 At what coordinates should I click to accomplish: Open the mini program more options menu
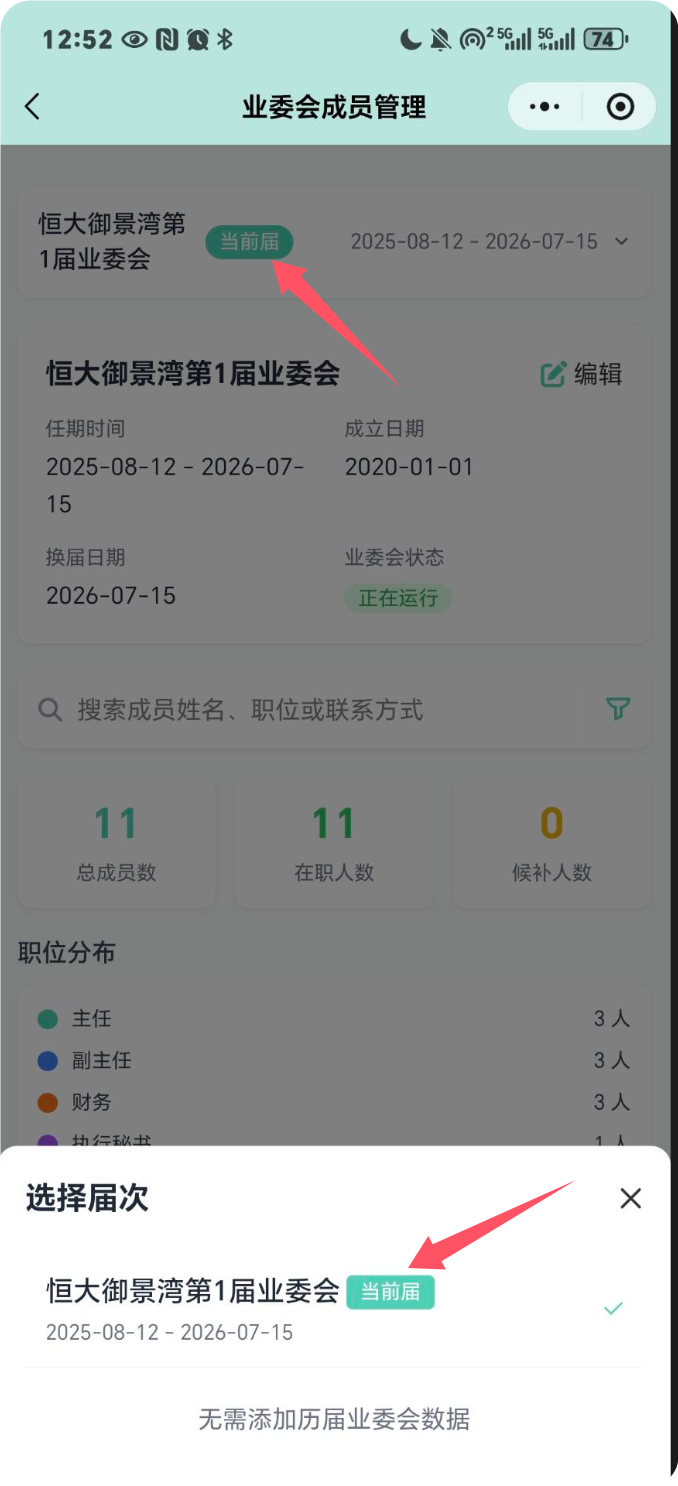[545, 107]
